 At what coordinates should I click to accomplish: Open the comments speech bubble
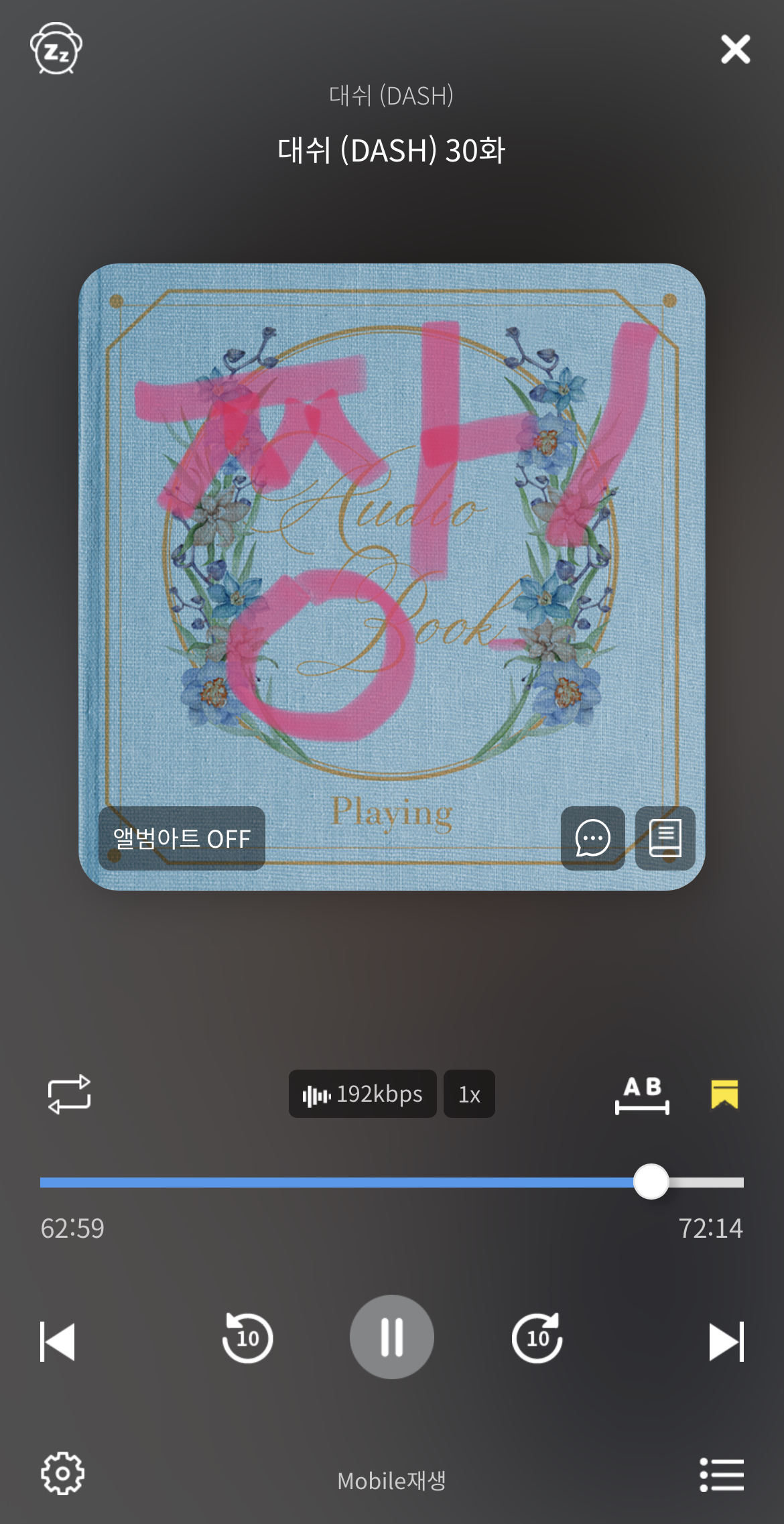(x=592, y=838)
